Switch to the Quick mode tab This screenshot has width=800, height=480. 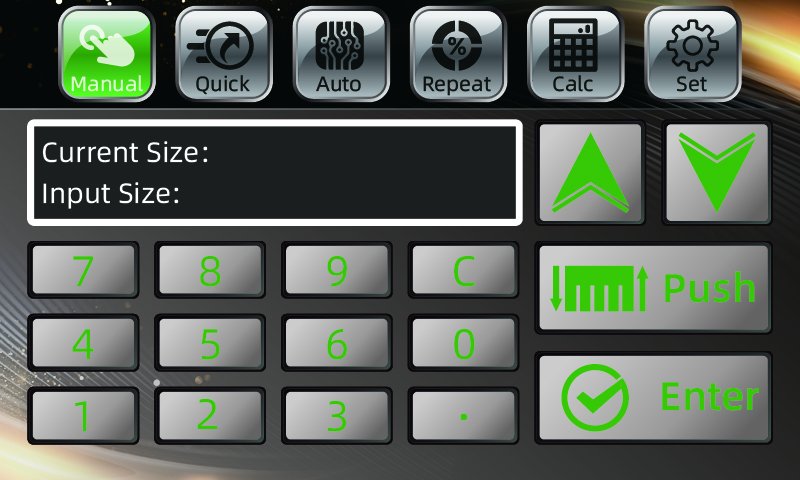(x=222, y=55)
